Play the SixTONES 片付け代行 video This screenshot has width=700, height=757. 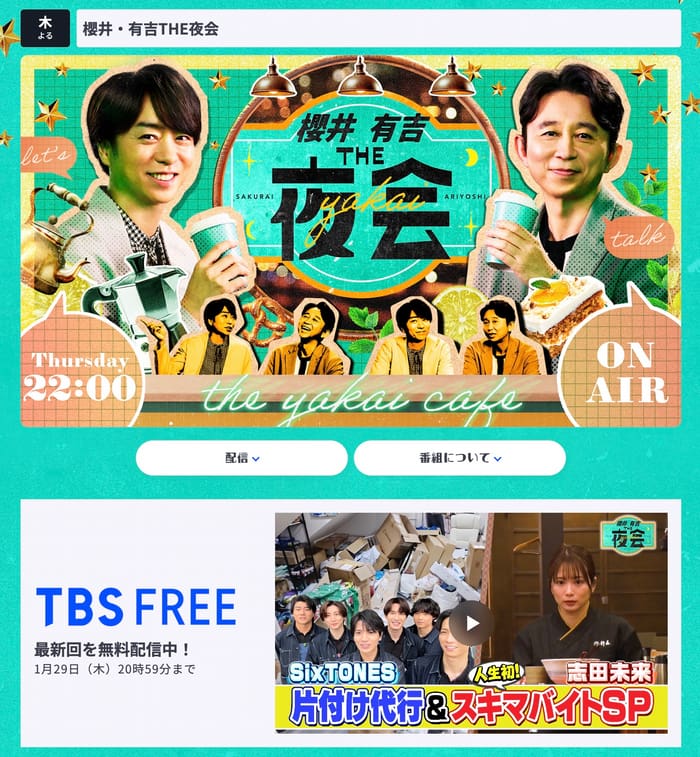coord(470,623)
